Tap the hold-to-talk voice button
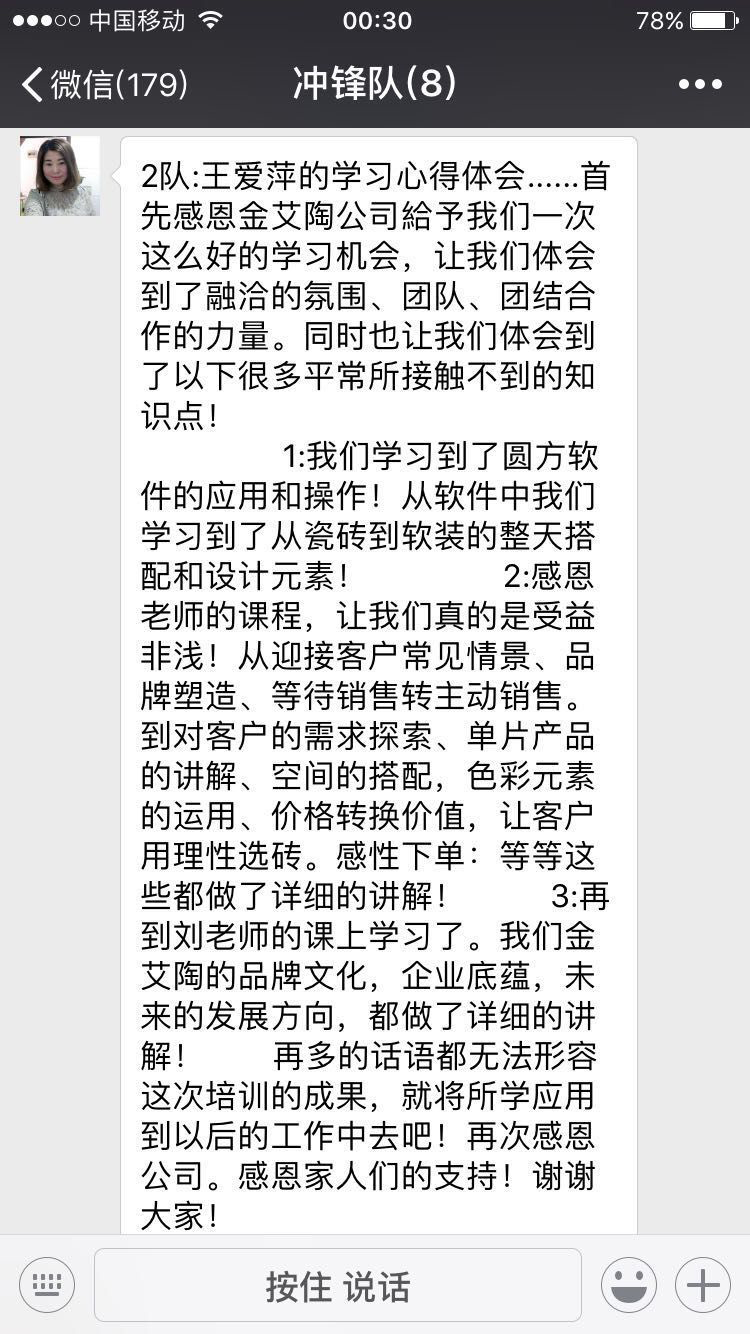This screenshot has width=750, height=1334. (x=338, y=1285)
